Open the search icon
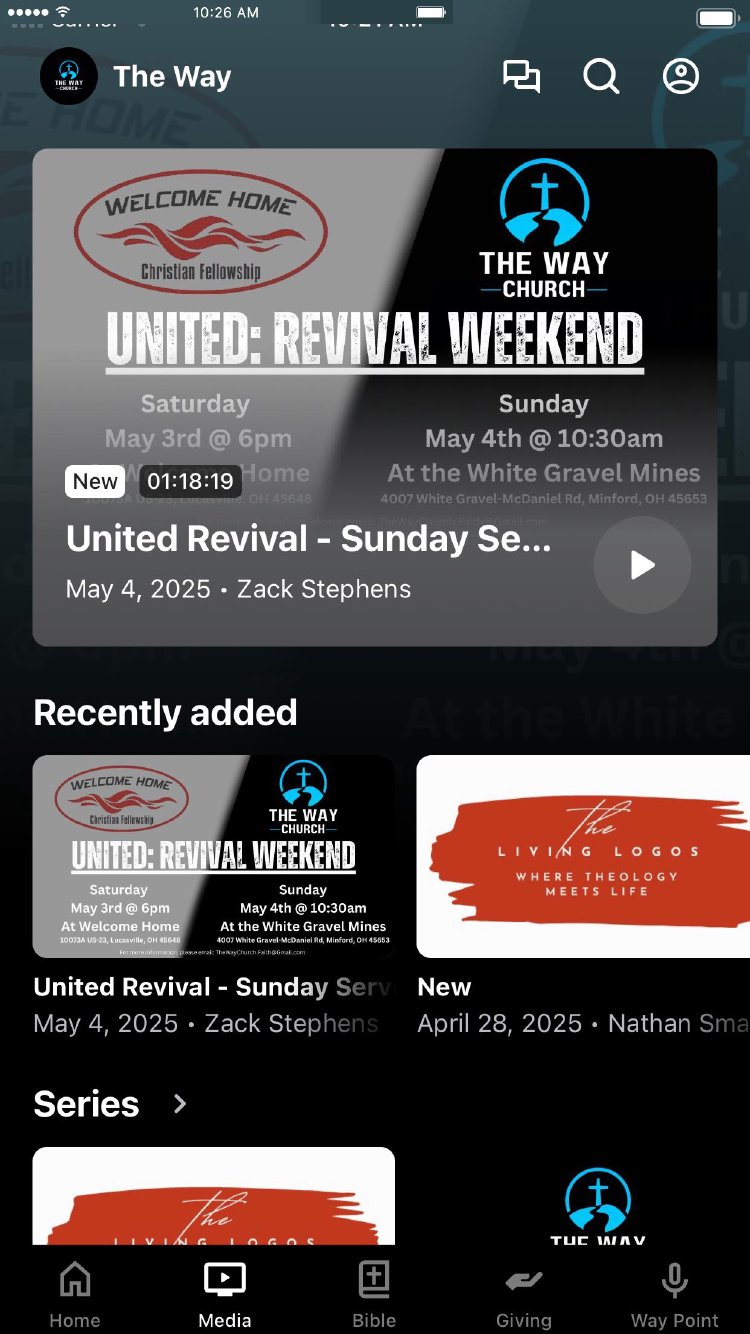 coord(601,77)
